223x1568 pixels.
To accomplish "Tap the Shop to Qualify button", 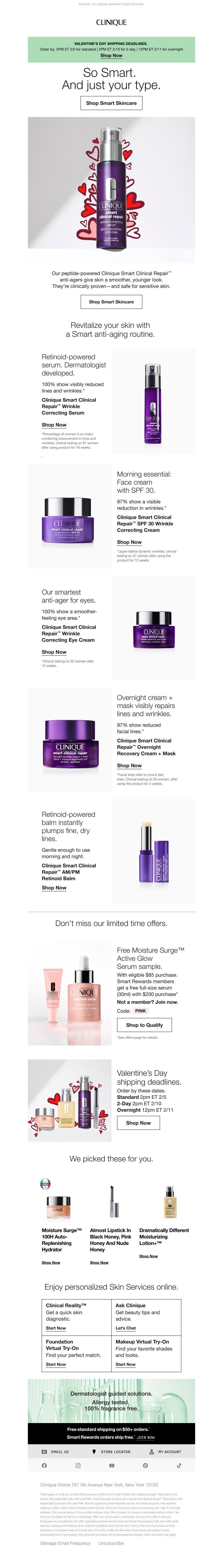I will (144, 1025).
